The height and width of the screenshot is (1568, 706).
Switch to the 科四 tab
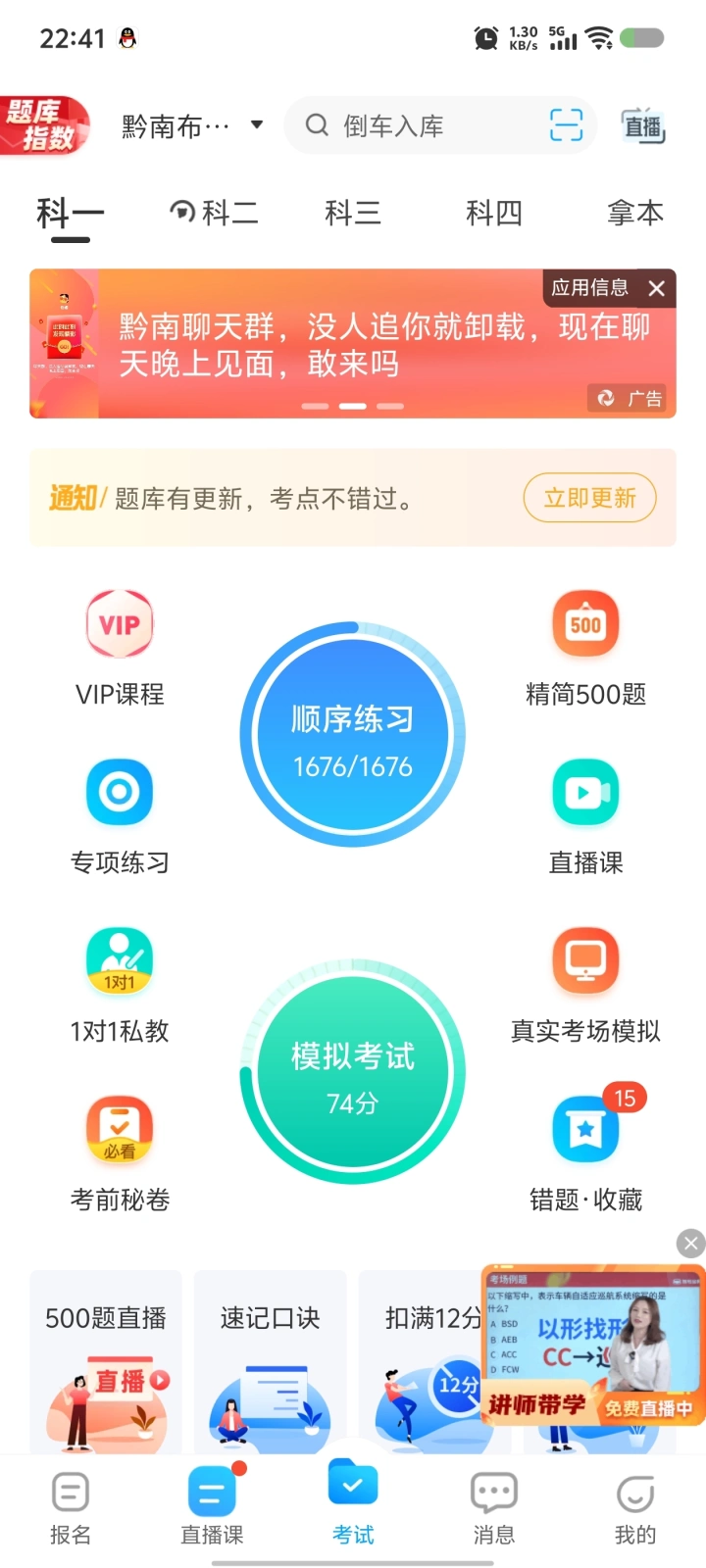point(493,213)
